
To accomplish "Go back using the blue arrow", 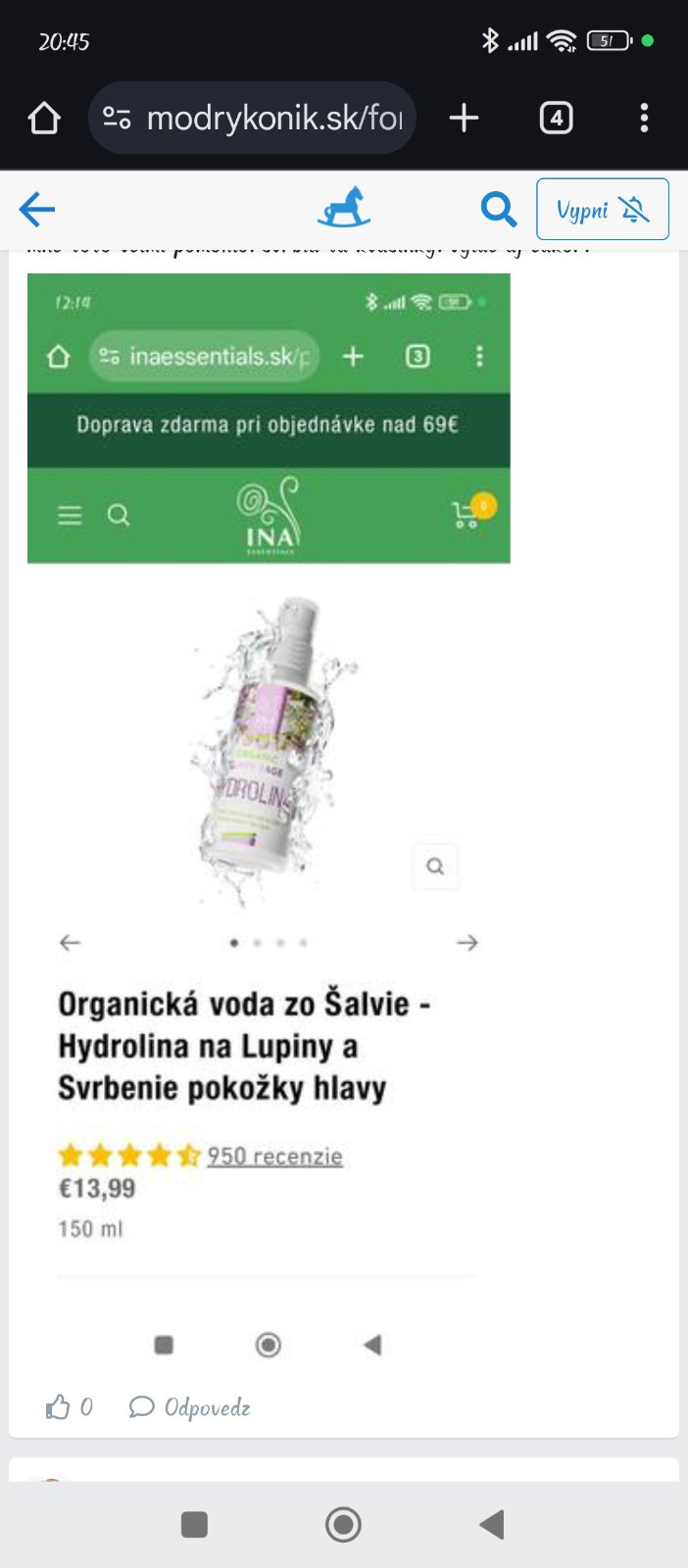I will click(x=37, y=209).
